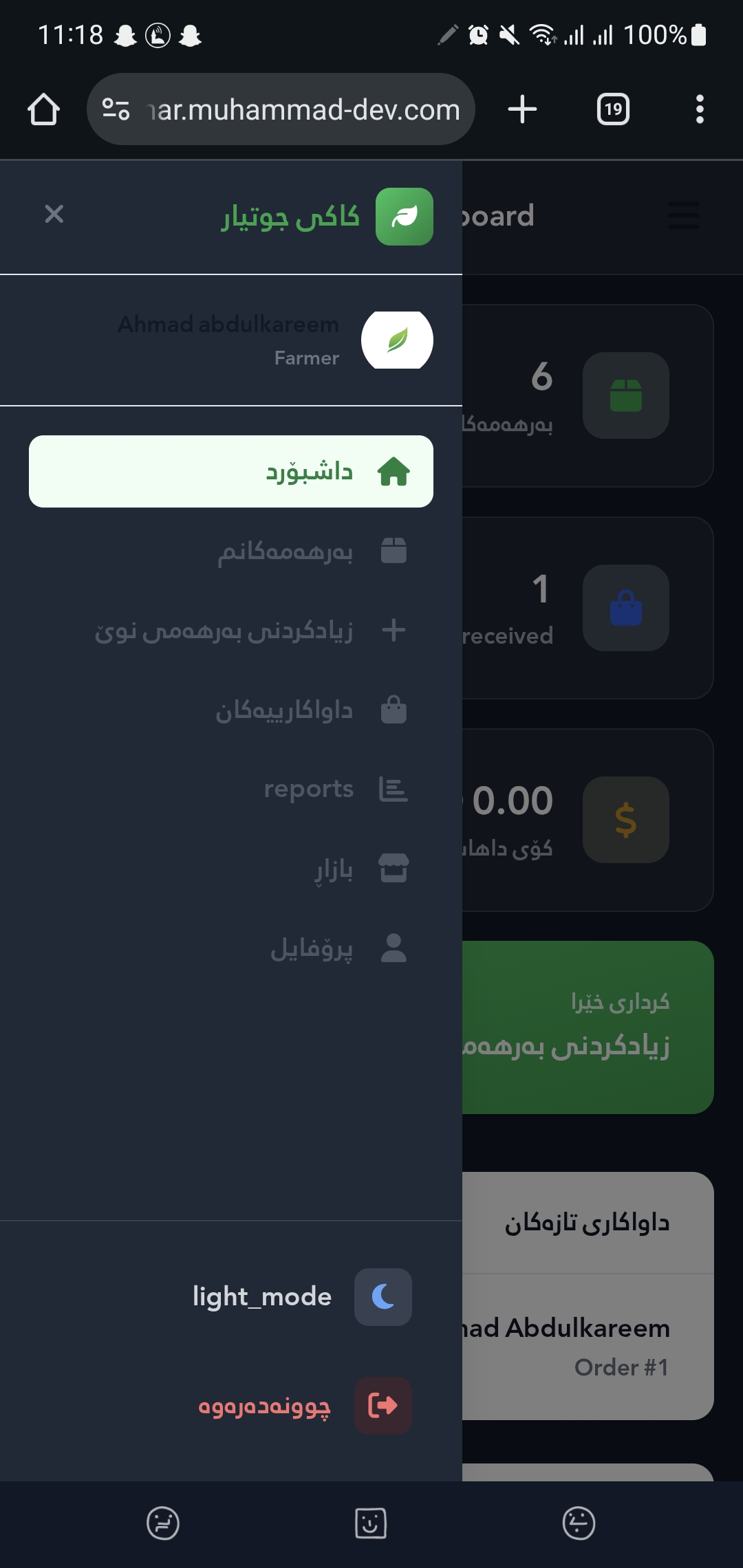Open the browser overflow menu
Image resolution: width=743 pixels, height=1568 pixels.
(700, 109)
